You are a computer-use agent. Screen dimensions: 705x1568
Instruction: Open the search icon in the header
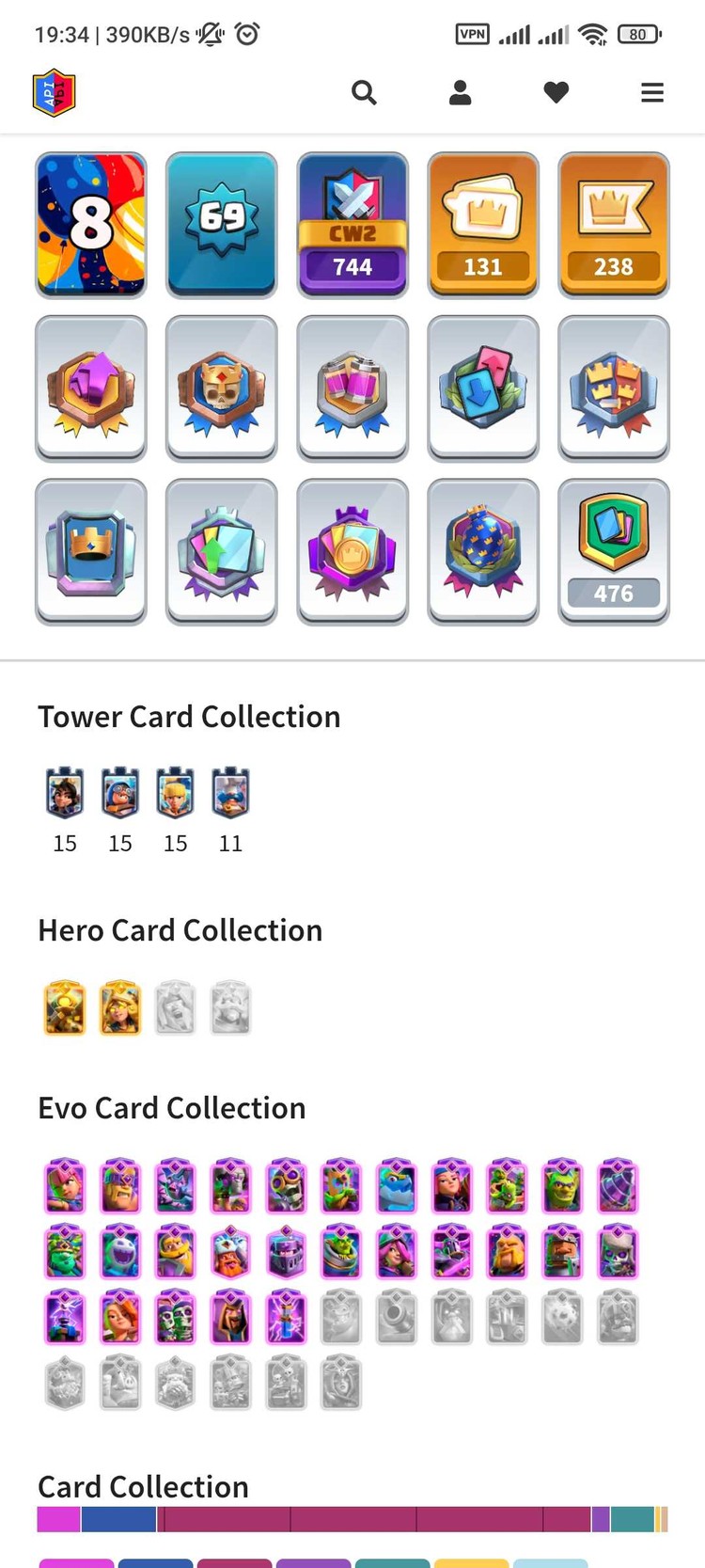coord(364,92)
